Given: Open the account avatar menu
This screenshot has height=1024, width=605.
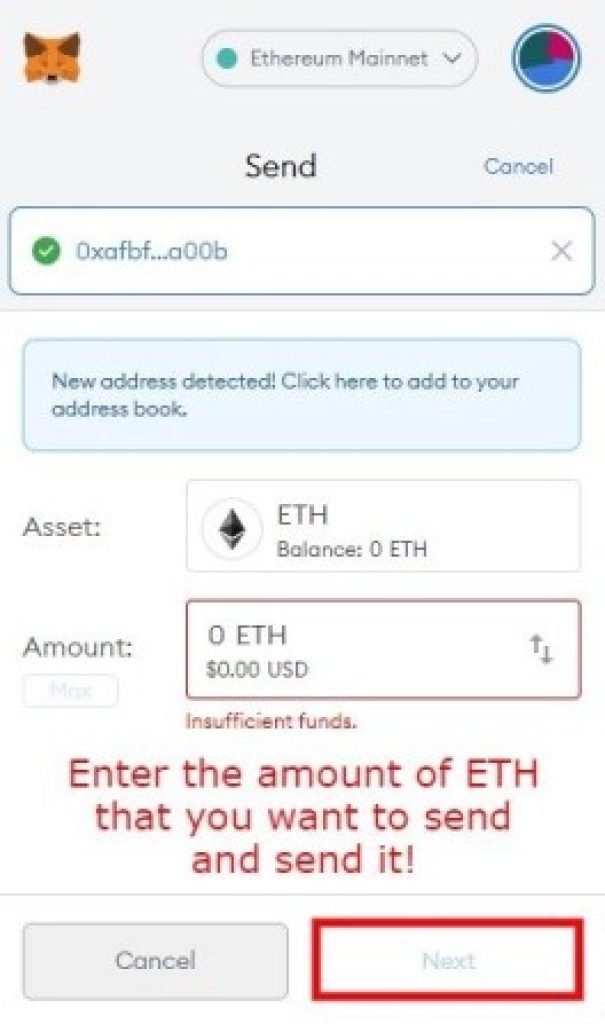Looking at the screenshot, I should pyautogui.click(x=546, y=58).
